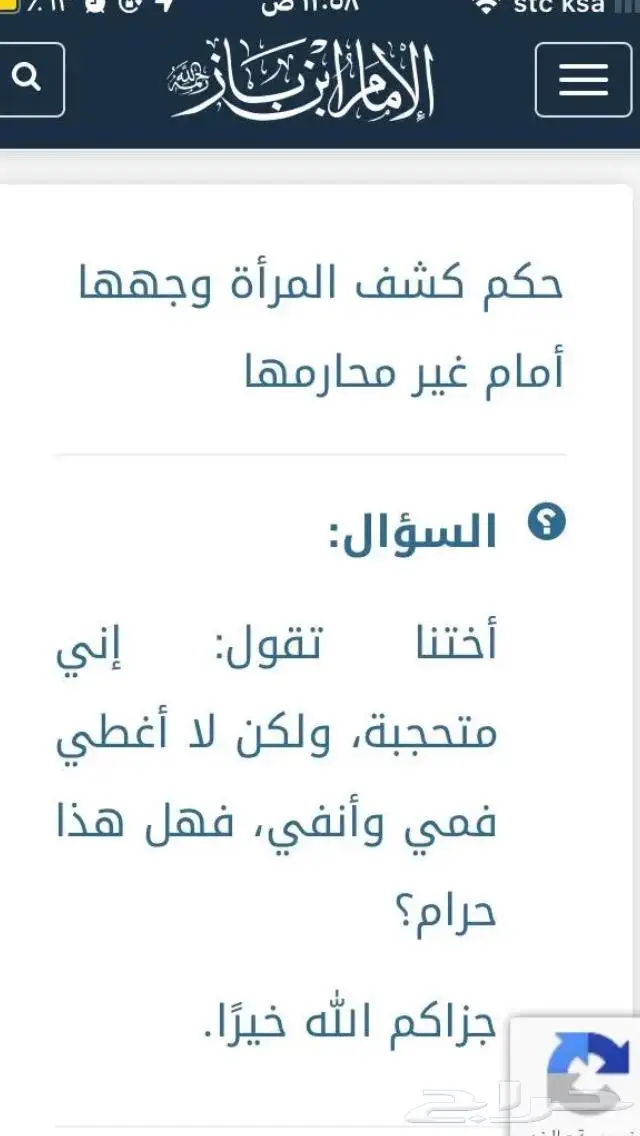Open the hamburger navigation menu
Viewport: 640px width, 1136px height.
[x=583, y=79]
